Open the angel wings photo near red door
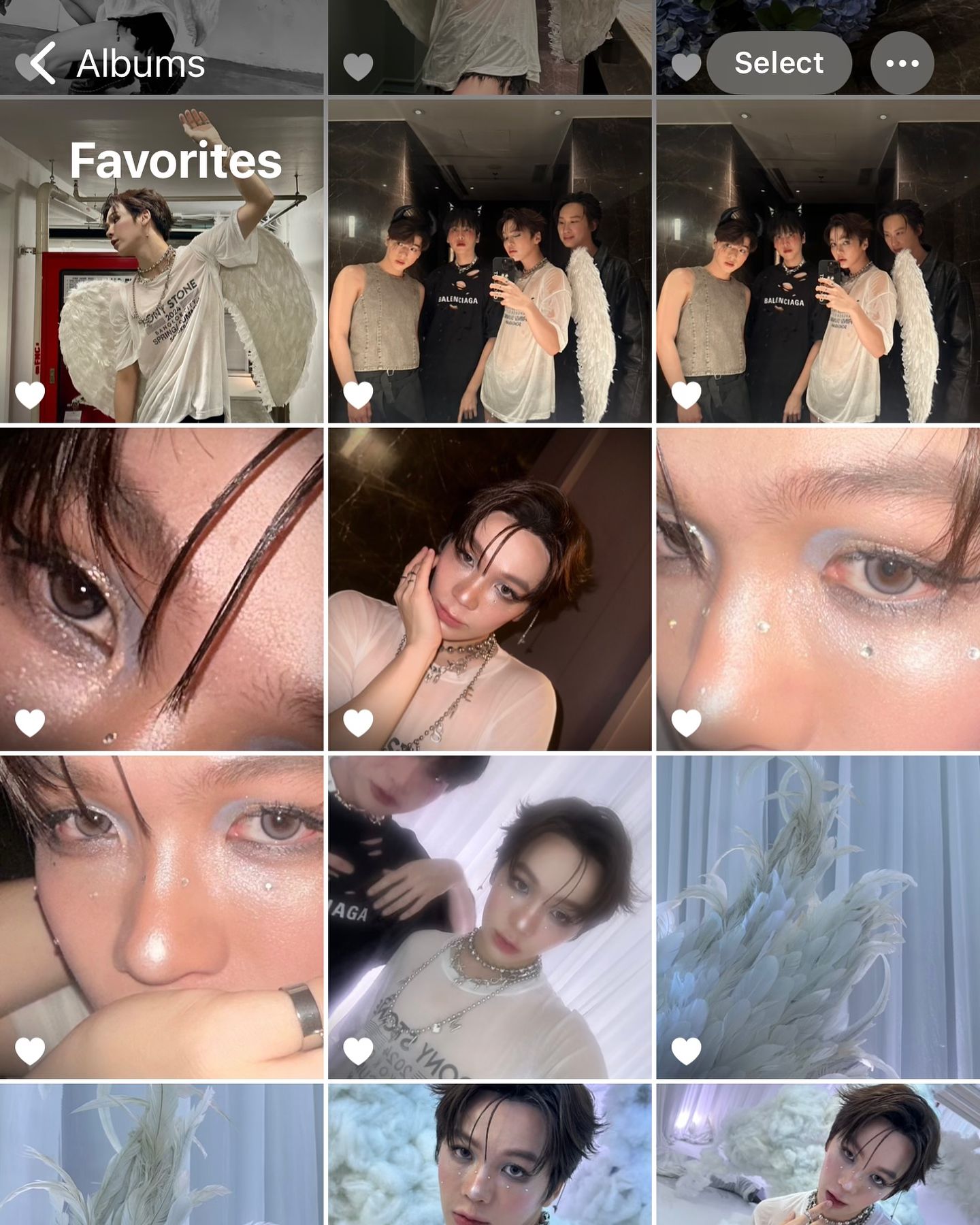 tap(161, 286)
